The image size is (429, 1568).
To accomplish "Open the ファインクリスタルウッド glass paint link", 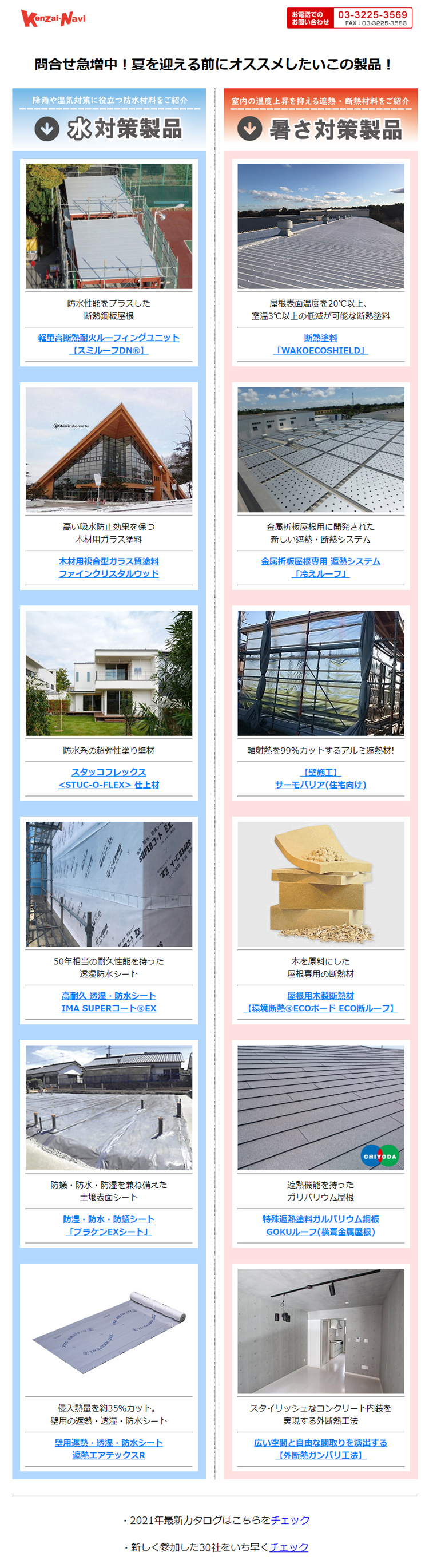I will tap(108, 567).
